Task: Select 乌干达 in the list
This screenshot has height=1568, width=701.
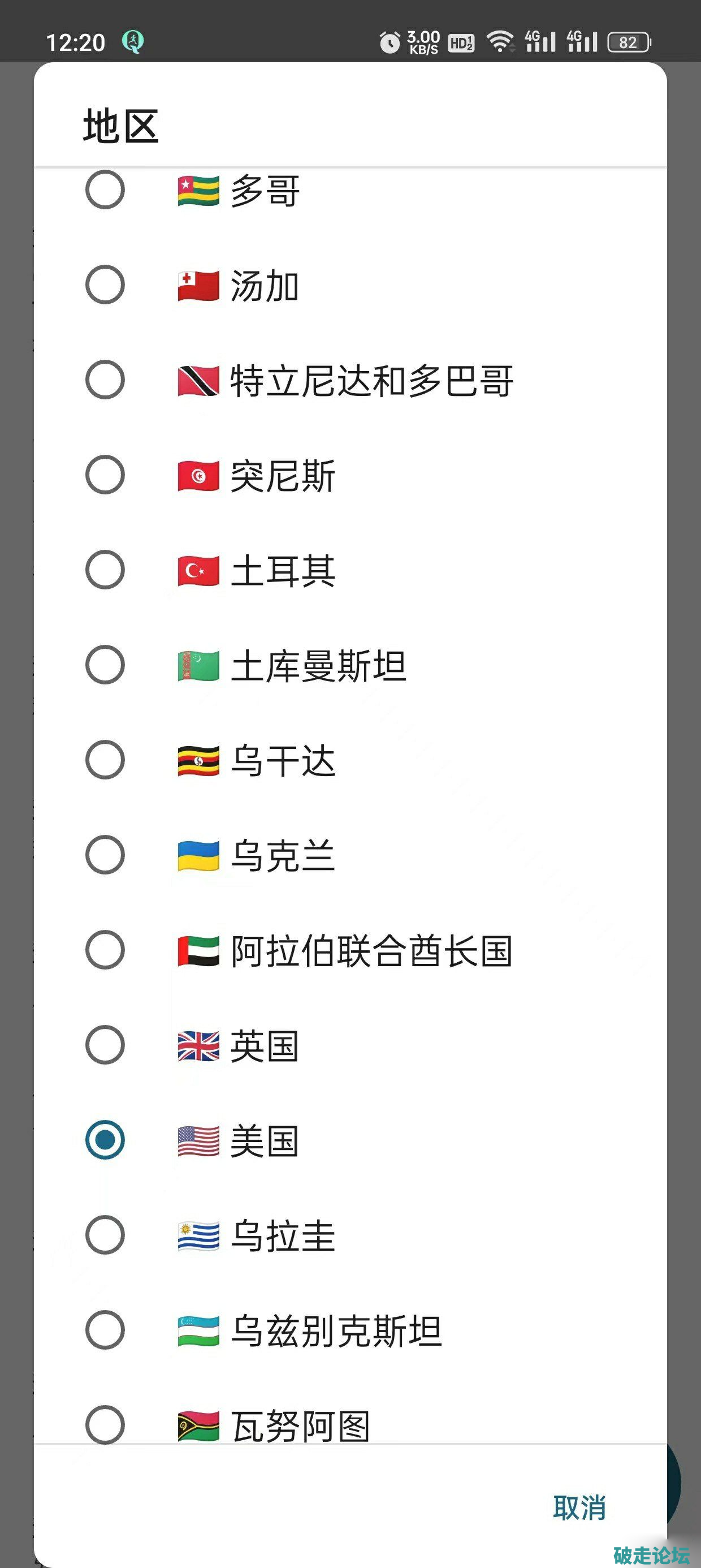Action: coord(105,760)
